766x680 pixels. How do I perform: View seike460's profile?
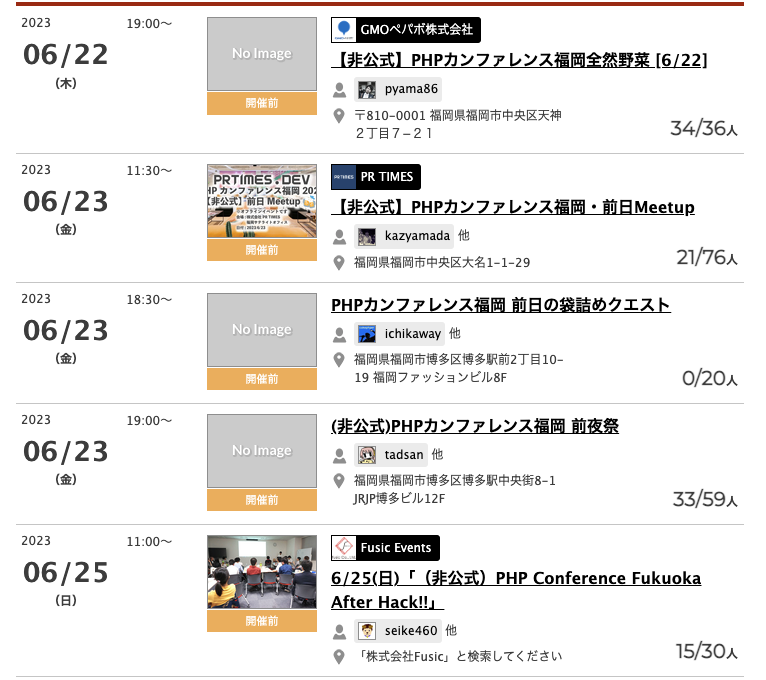click(398, 631)
